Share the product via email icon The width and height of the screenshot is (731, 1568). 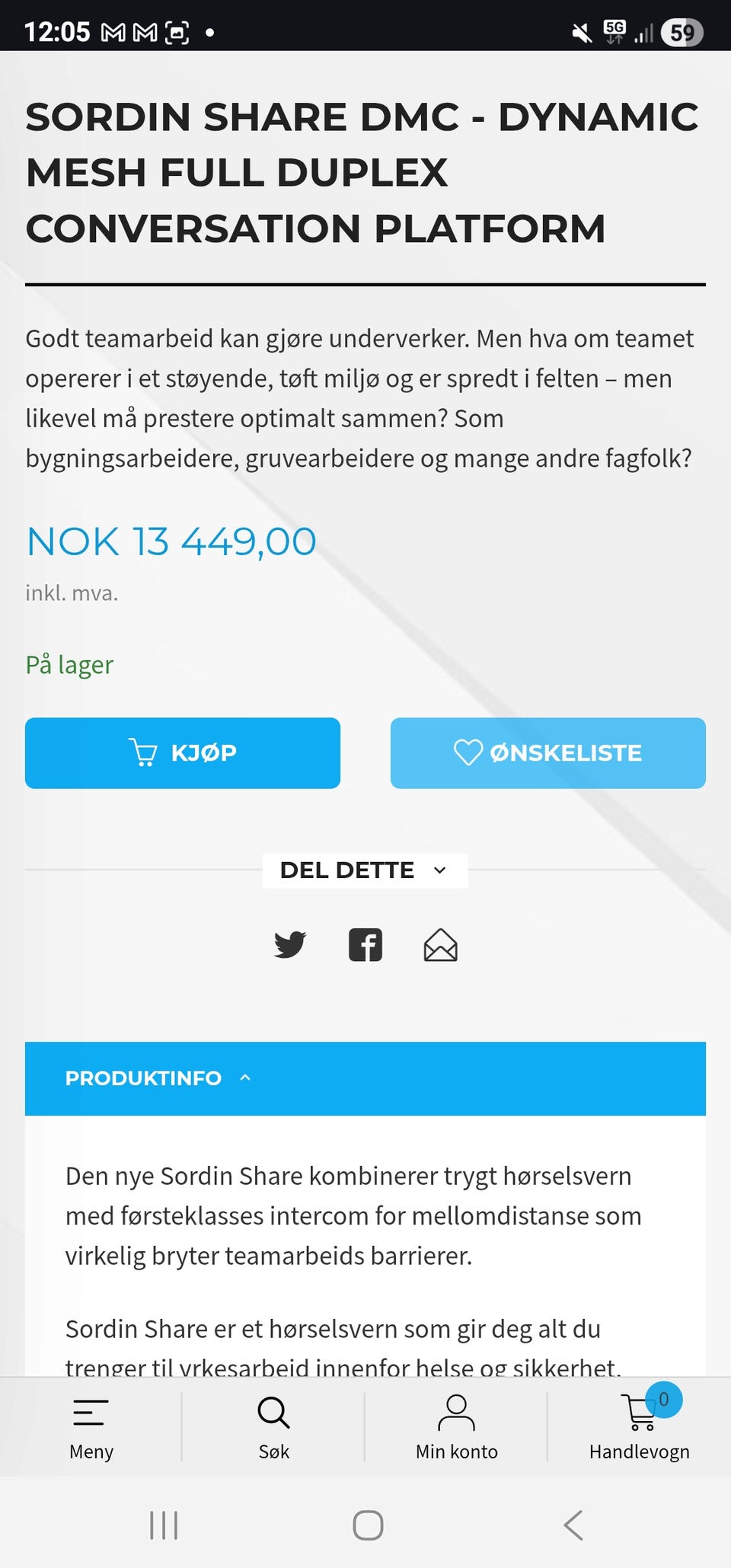[442, 944]
